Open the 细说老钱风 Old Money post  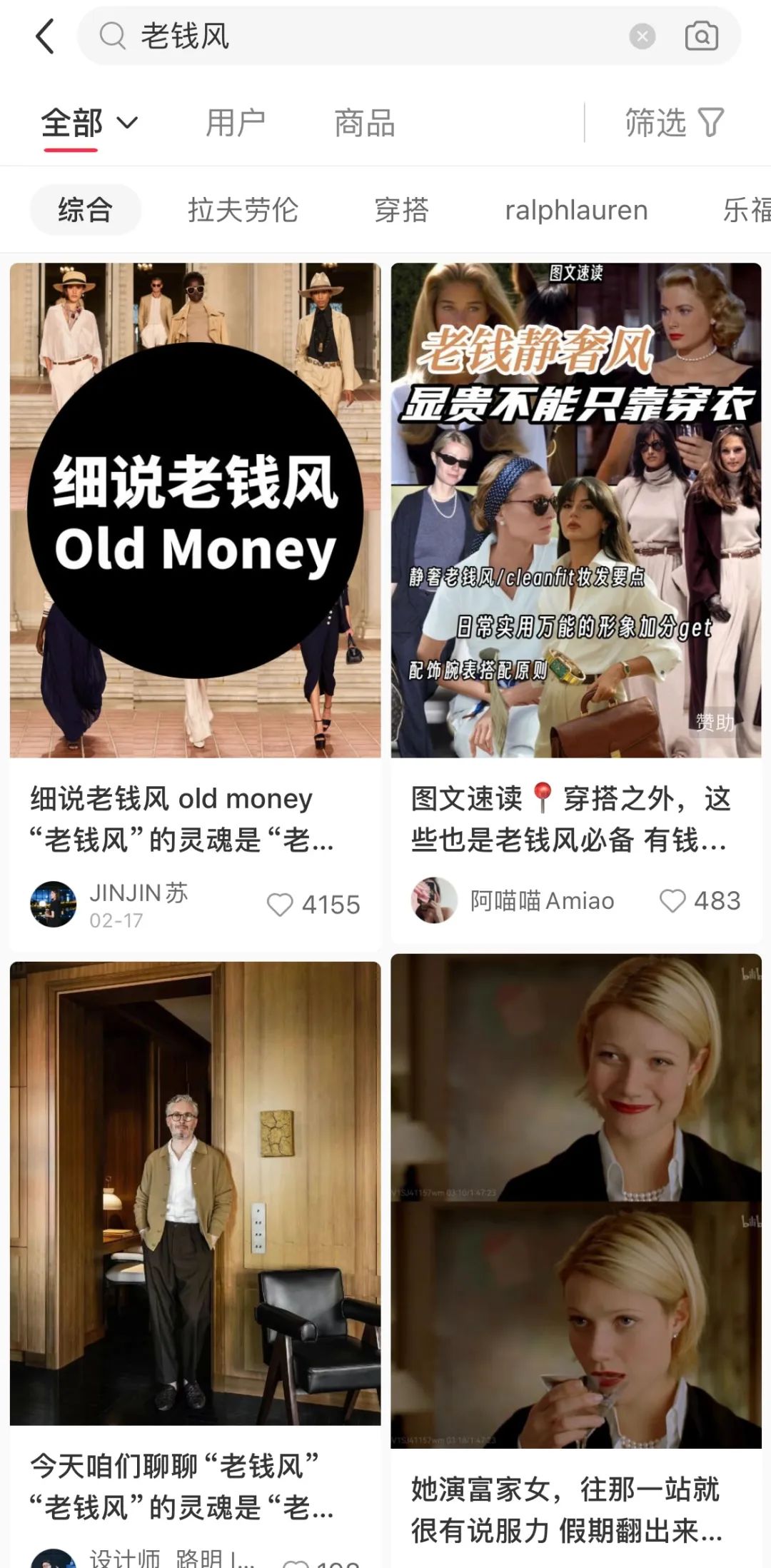(x=195, y=510)
